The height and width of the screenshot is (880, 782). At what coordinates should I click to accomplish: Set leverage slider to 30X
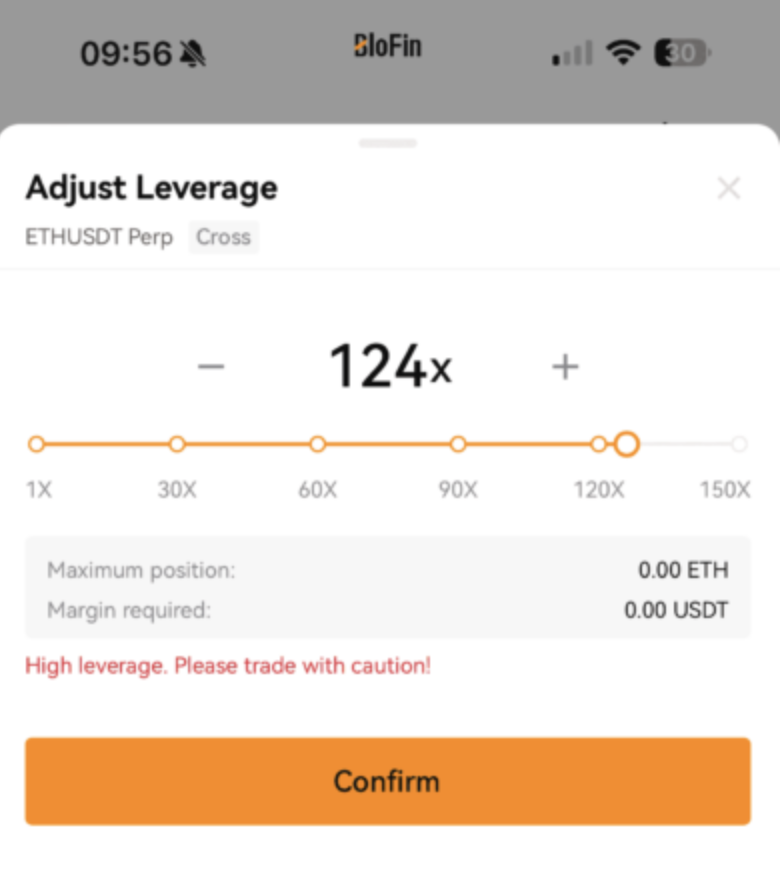point(177,444)
